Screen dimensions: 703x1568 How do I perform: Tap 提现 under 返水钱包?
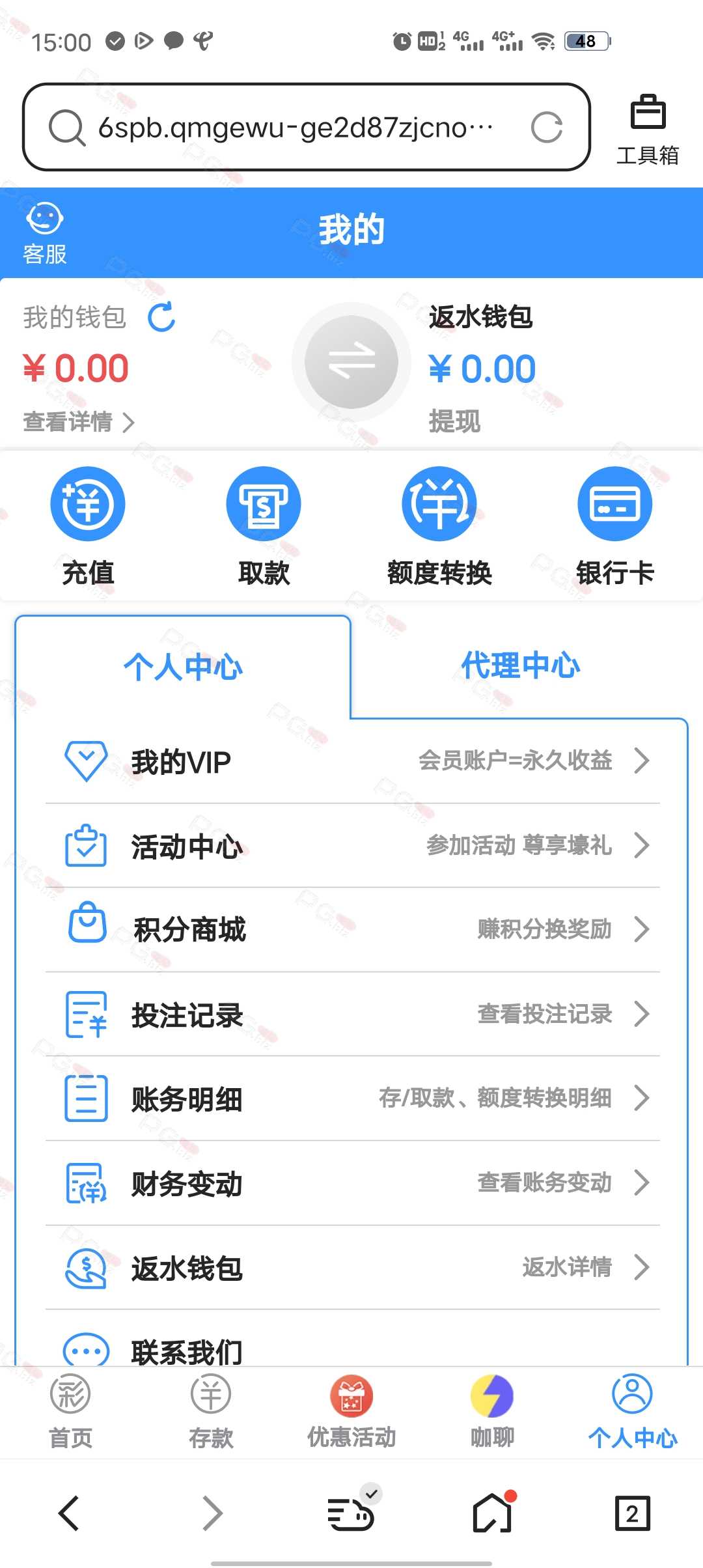pos(454,421)
